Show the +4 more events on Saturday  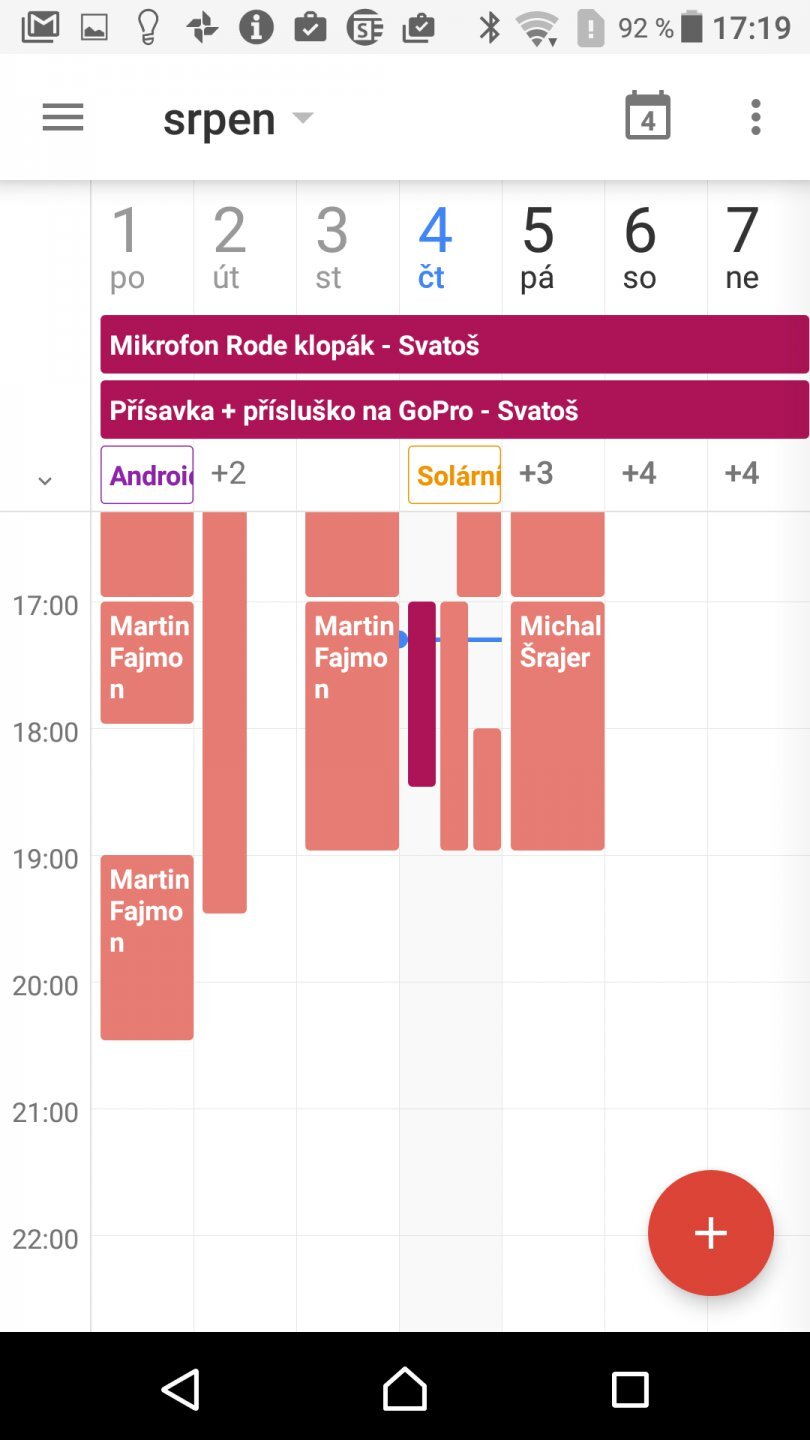click(x=639, y=473)
